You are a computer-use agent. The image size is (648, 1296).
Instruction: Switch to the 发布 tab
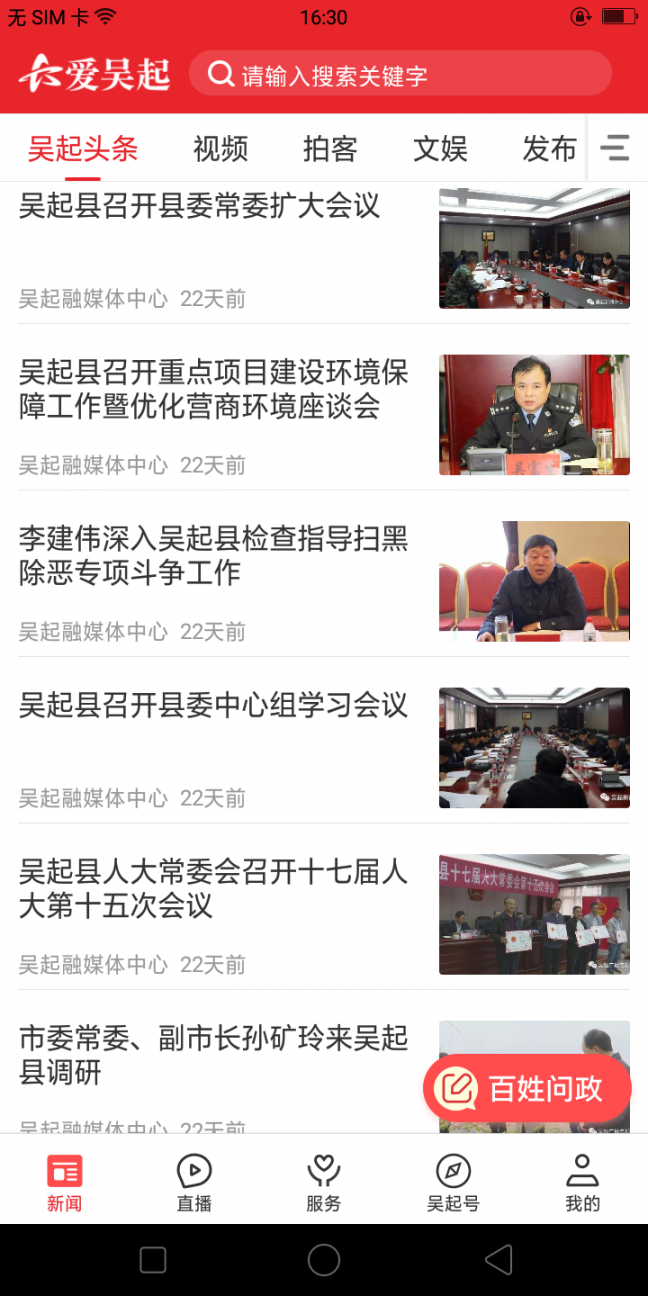click(549, 148)
